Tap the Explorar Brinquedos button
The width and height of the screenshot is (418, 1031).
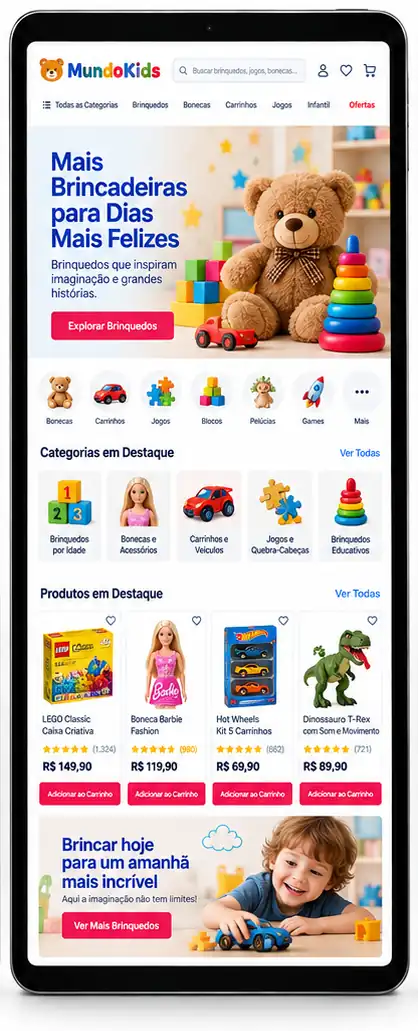click(112, 325)
